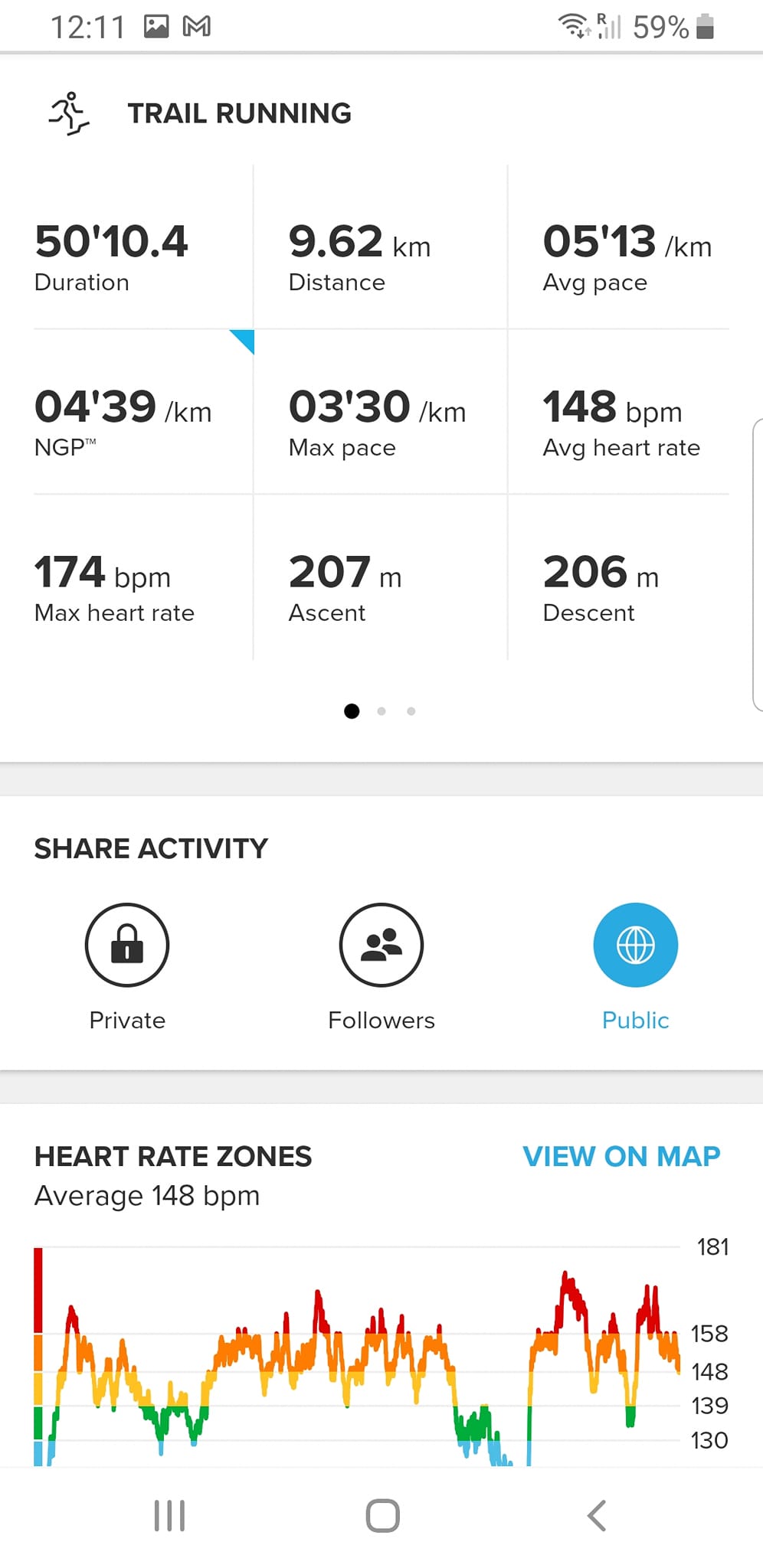Screen dimensions: 763x1568
Task: Open View on Map link
Action: [x=621, y=1156]
